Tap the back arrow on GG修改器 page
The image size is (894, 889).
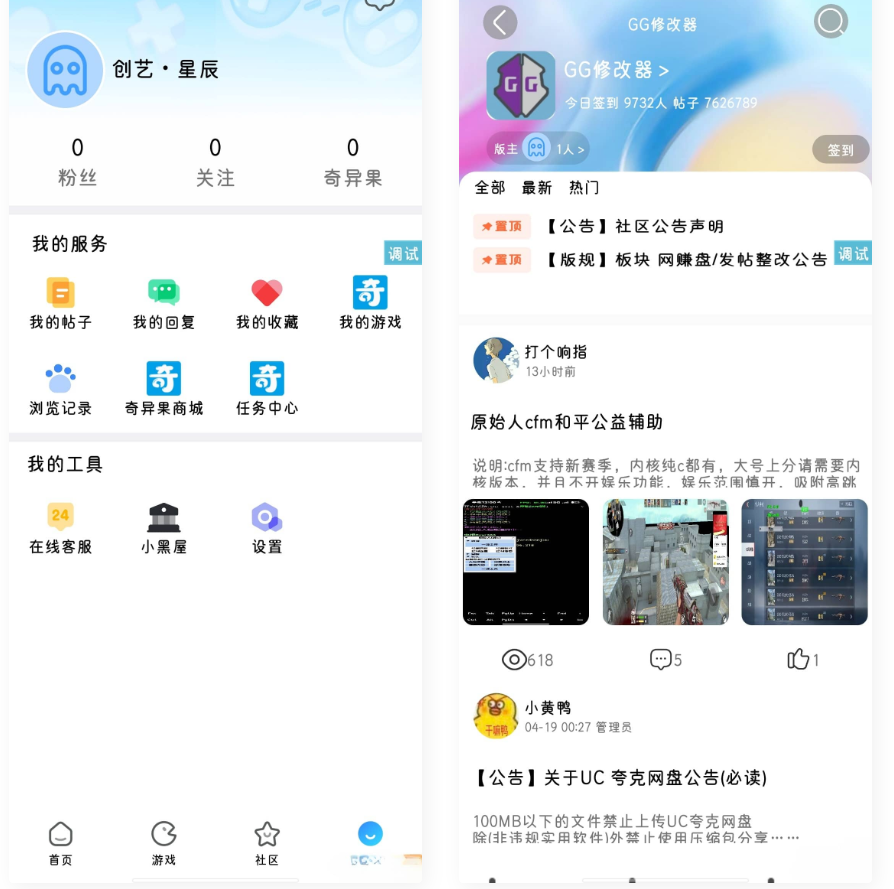tap(500, 23)
